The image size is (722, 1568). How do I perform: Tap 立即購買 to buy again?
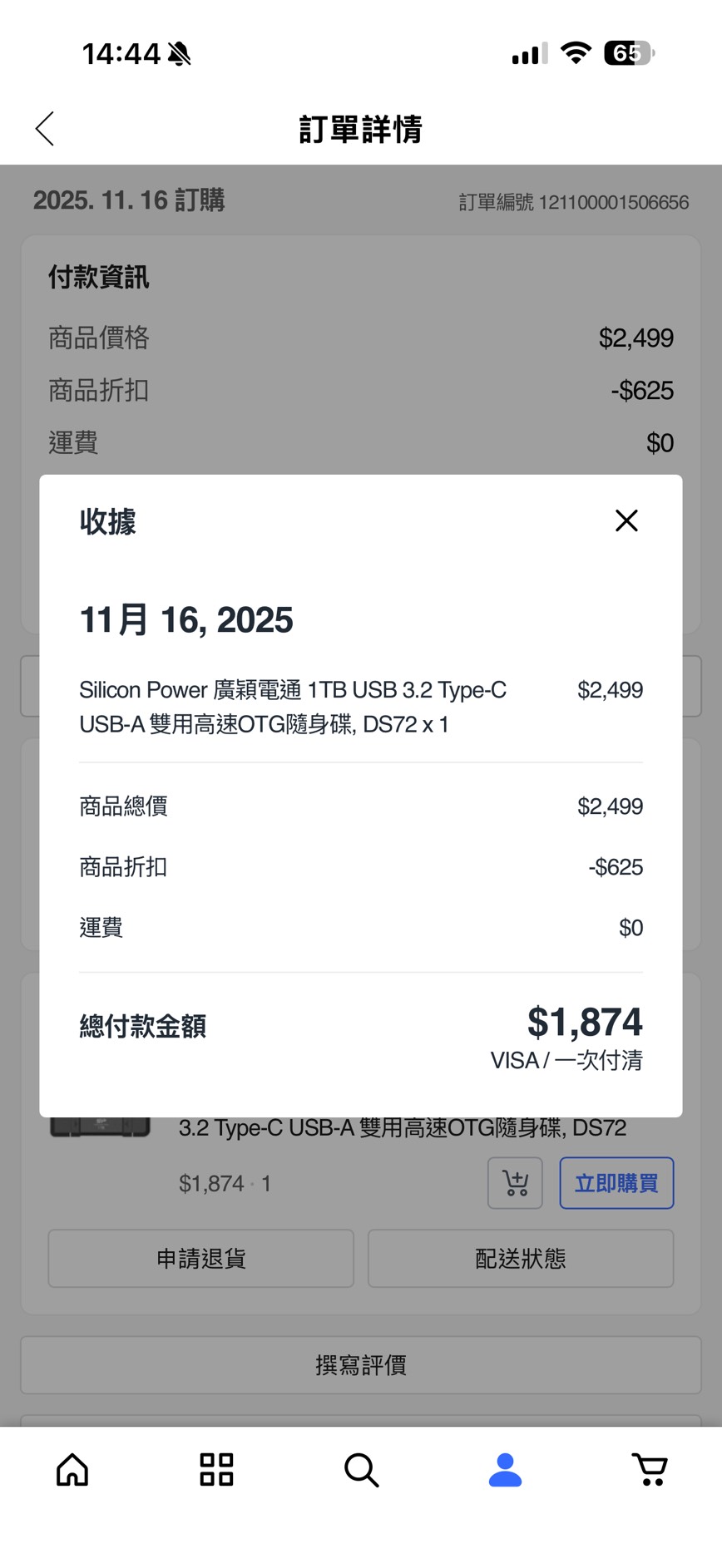coord(616,1182)
